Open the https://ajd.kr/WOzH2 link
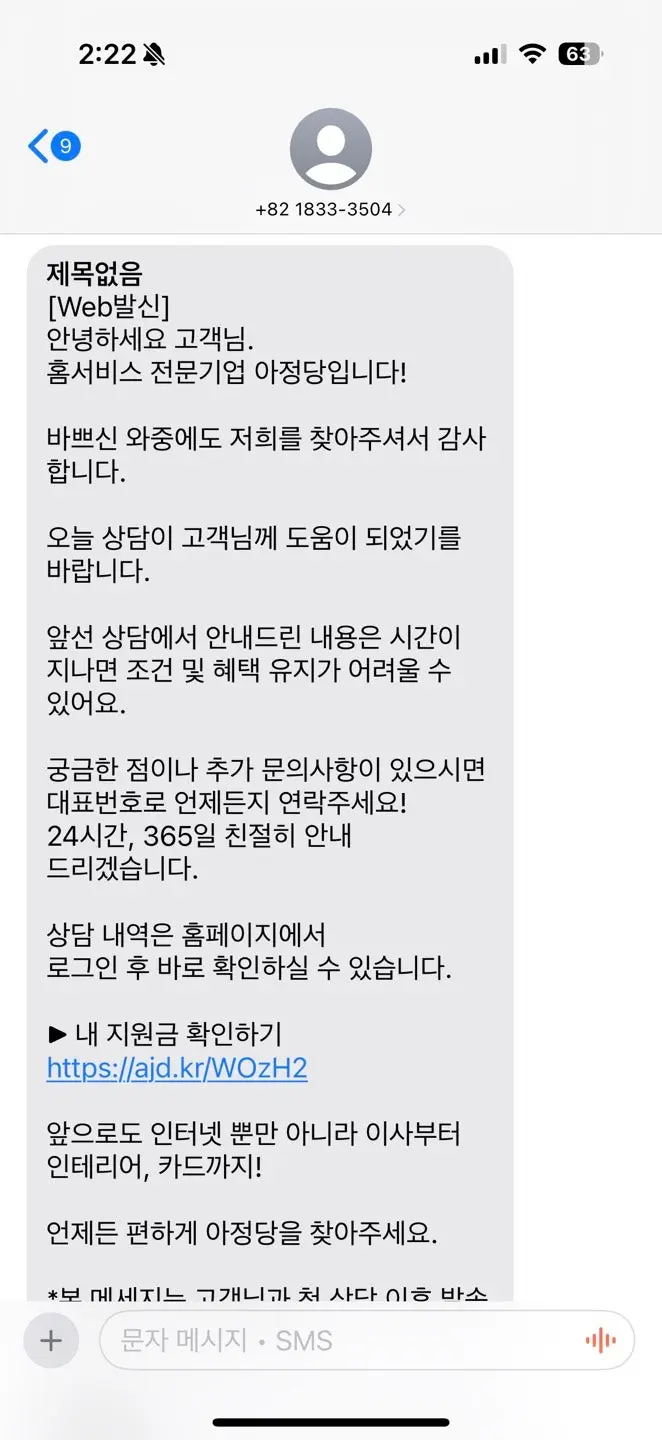 pos(177,1069)
